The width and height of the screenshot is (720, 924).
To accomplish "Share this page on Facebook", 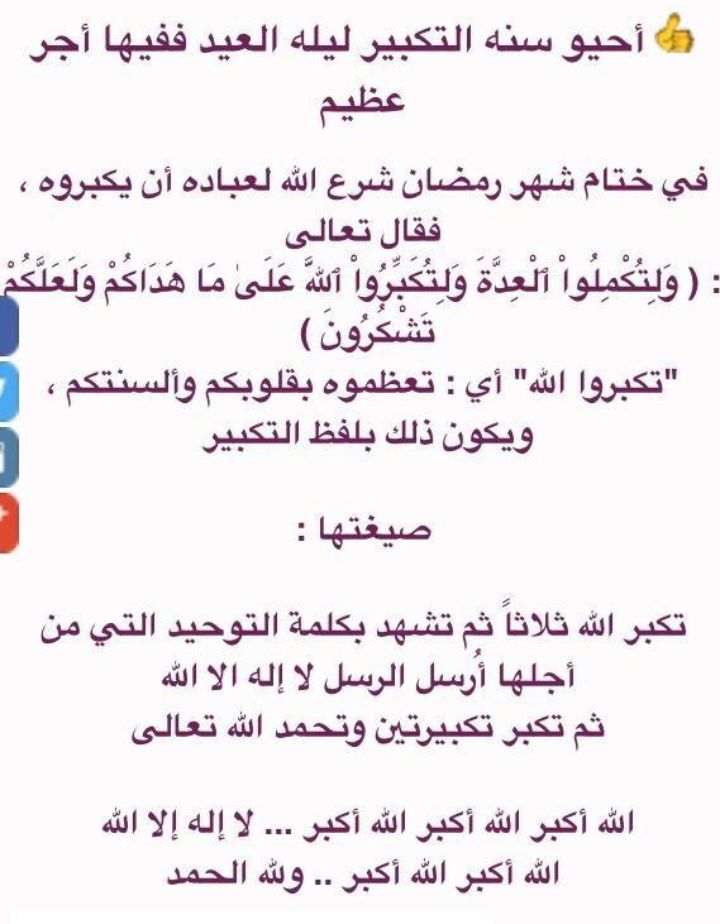I will coord(8,326).
